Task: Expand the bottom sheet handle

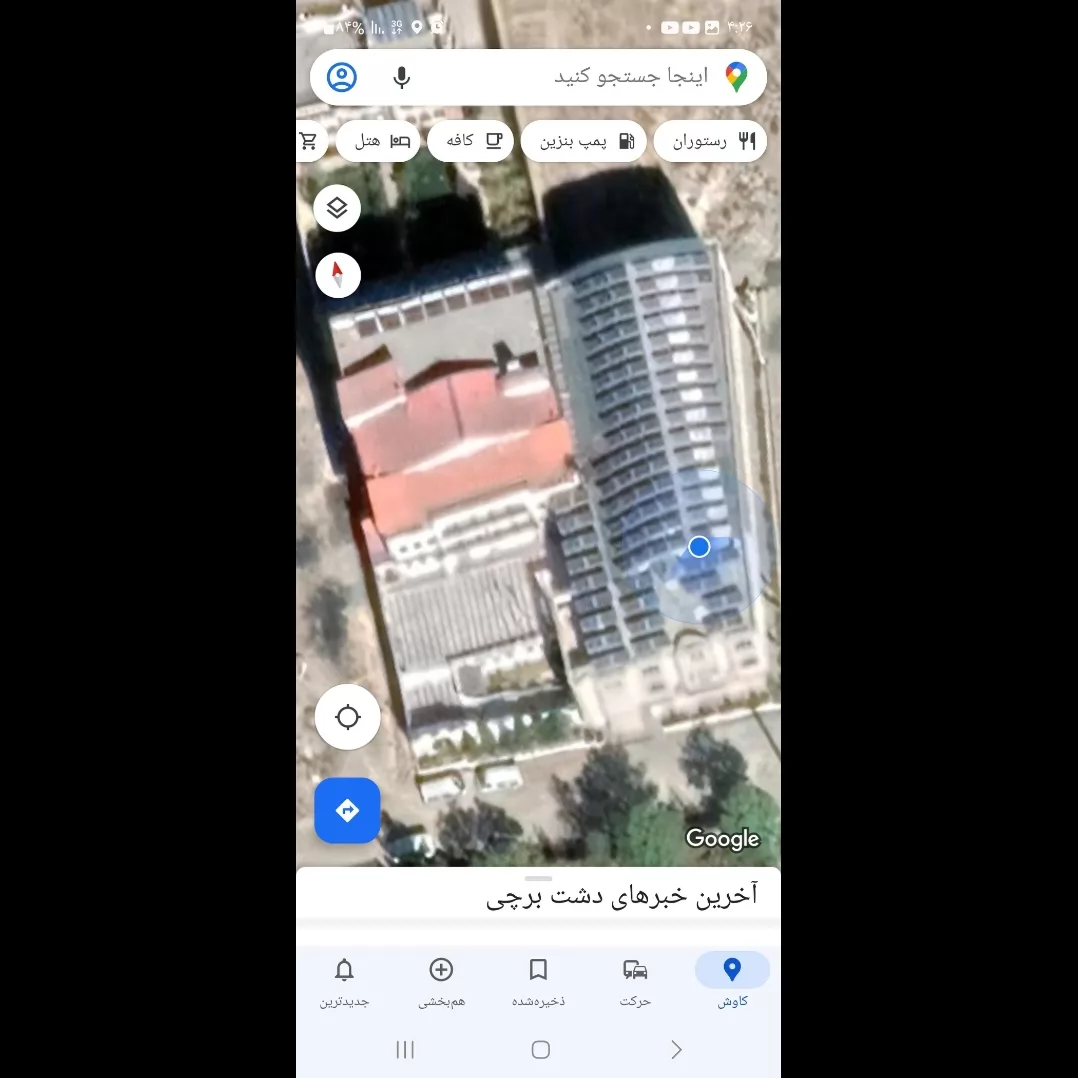Action: coord(538,878)
